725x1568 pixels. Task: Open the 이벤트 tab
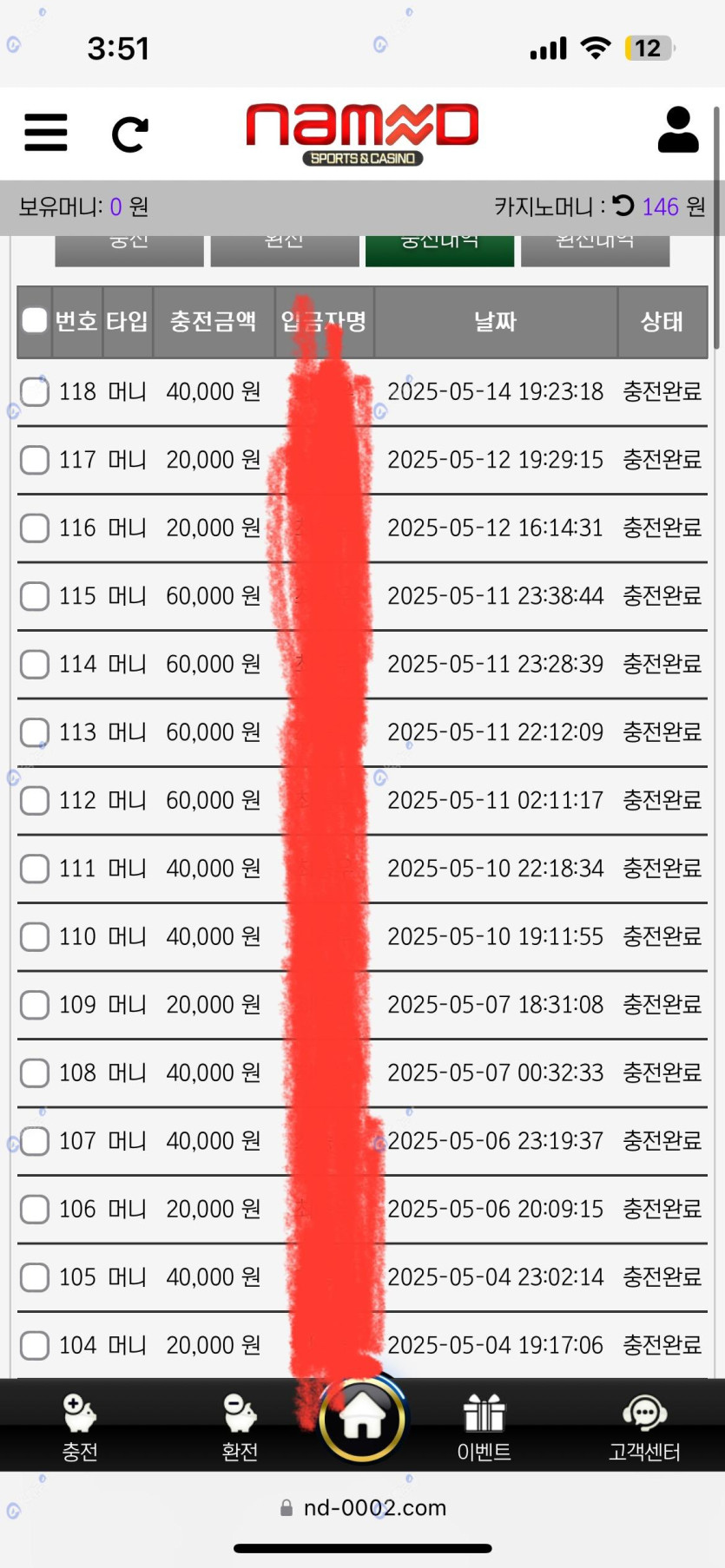484,1427
